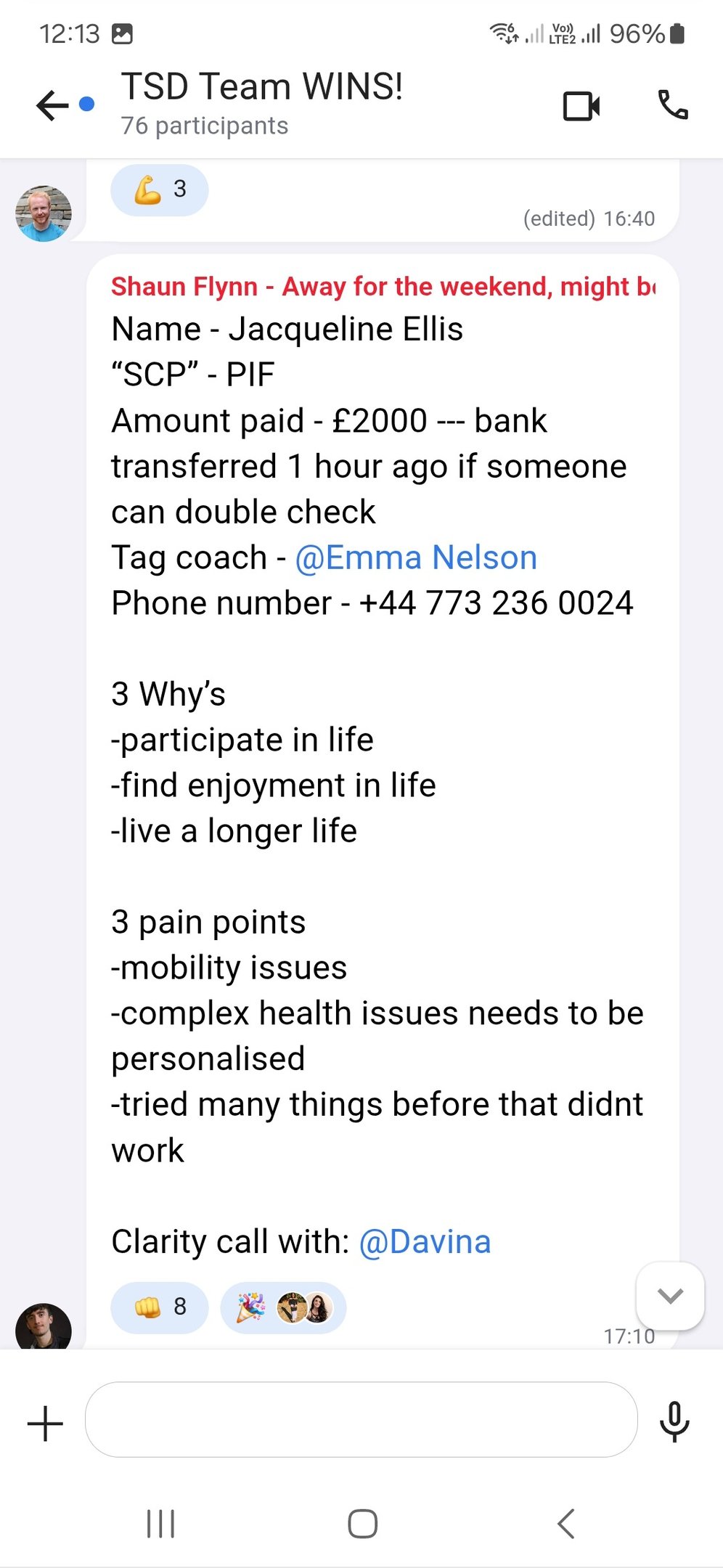Start a video call with the group
This screenshot has width=723, height=1568.
pyautogui.click(x=581, y=106)
